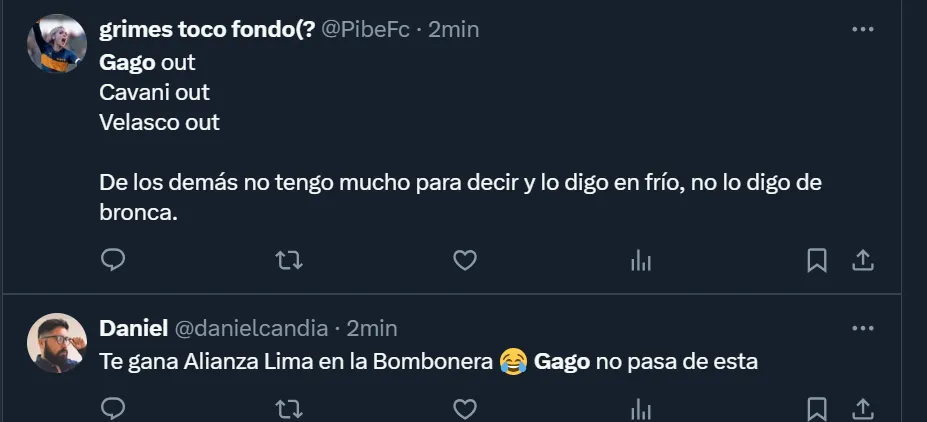Share grimes toco fondo's tweet

[862, 260]
